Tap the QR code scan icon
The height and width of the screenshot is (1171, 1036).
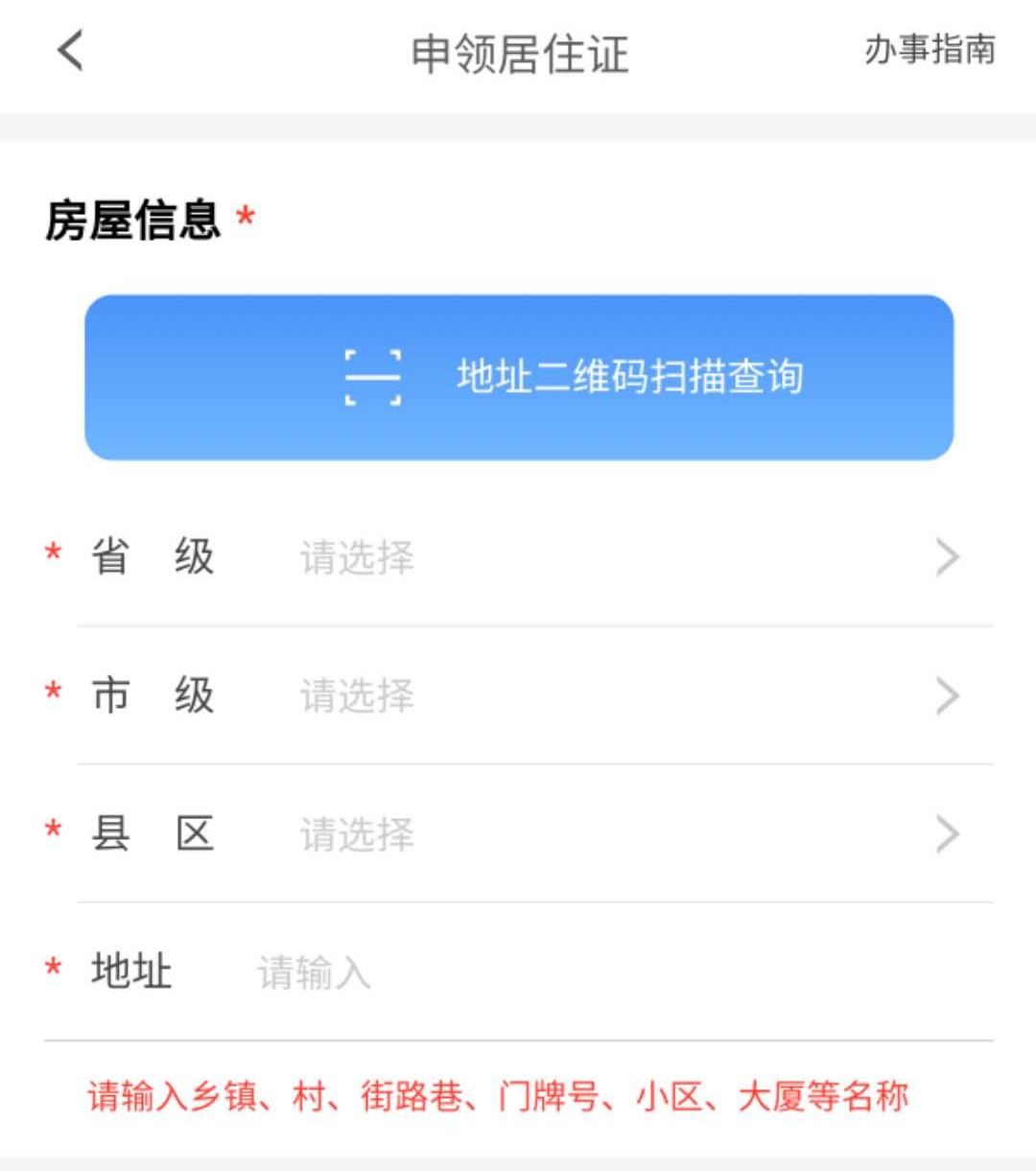pos(374,377)
